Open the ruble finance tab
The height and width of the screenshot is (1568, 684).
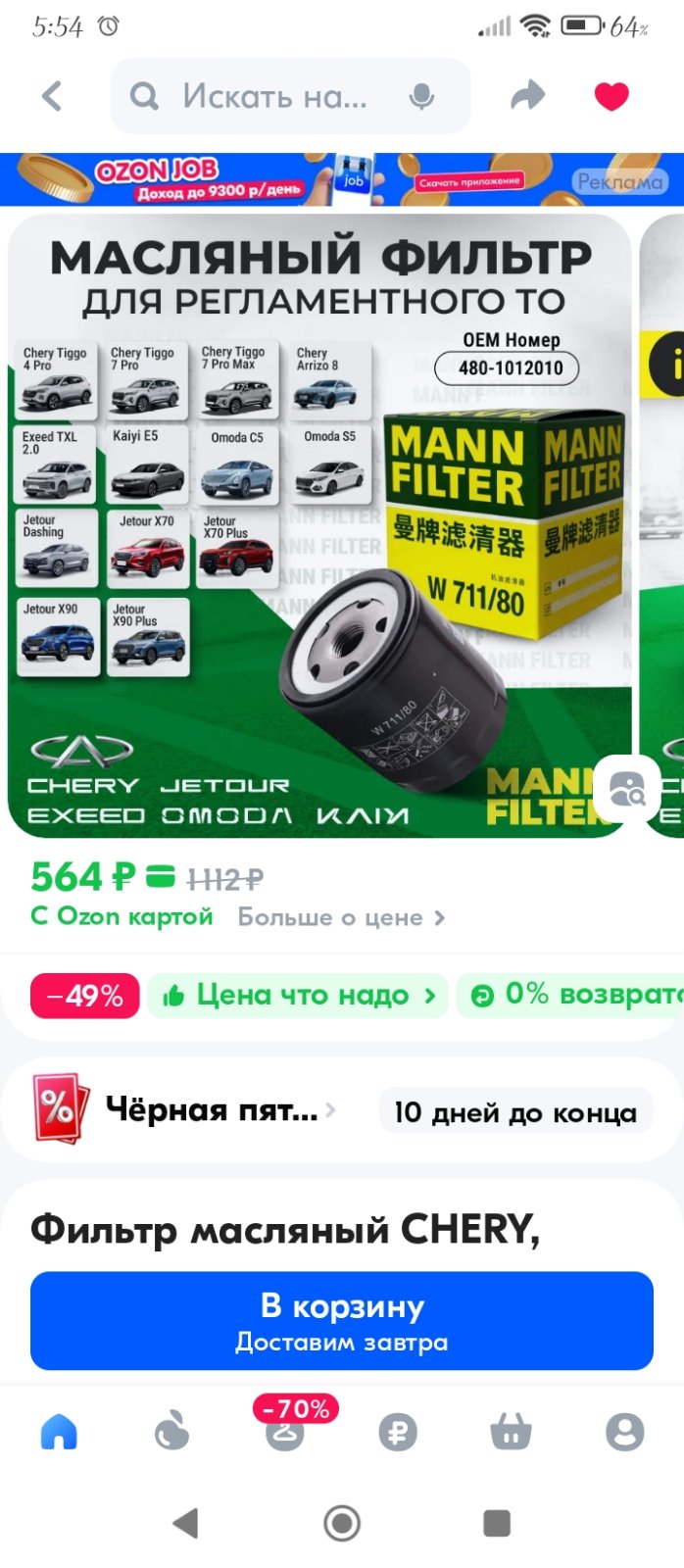pyautogui.click(x=398, y=1433)
